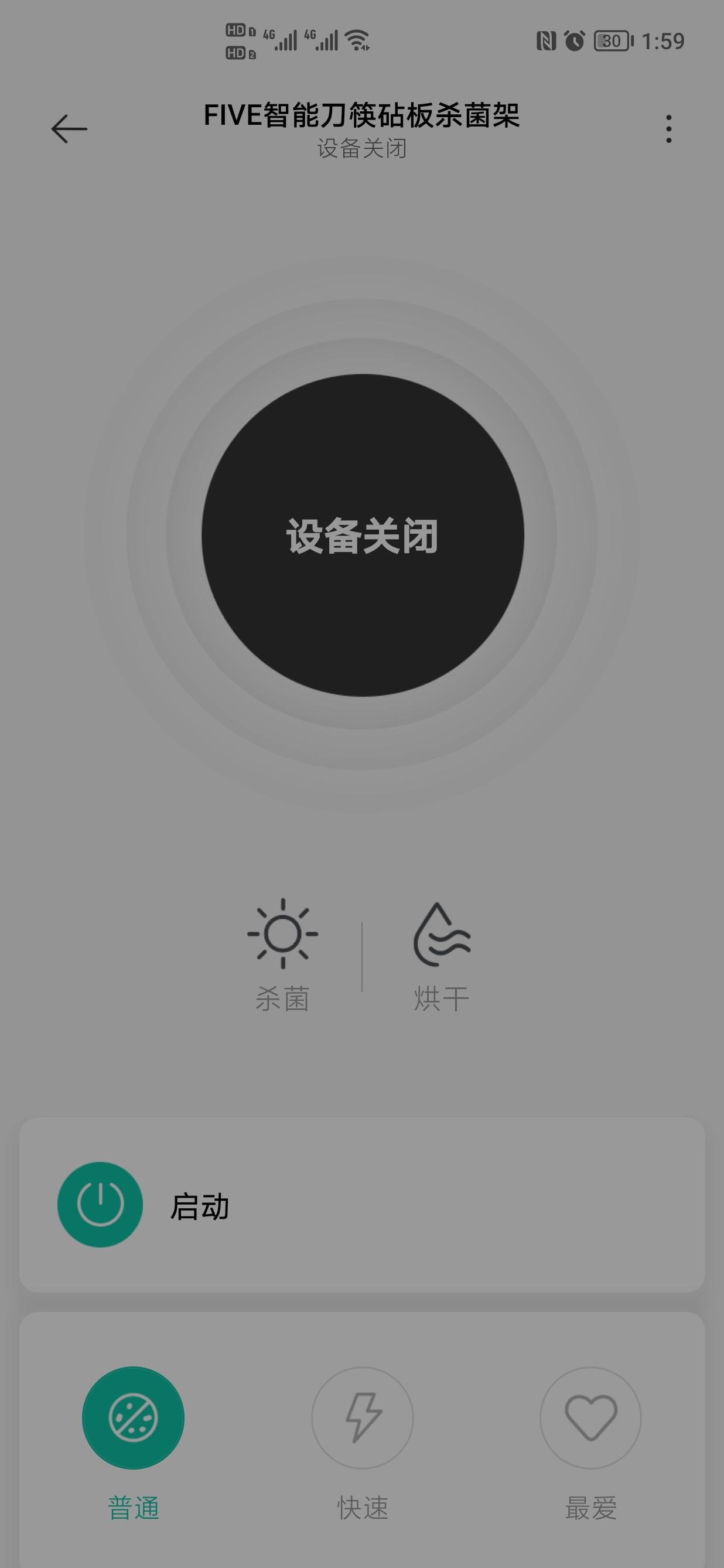This screenshot has width=724, height=1568.
Task: Toggle the device on via the 设备关闭 circle
Action: 362,542
